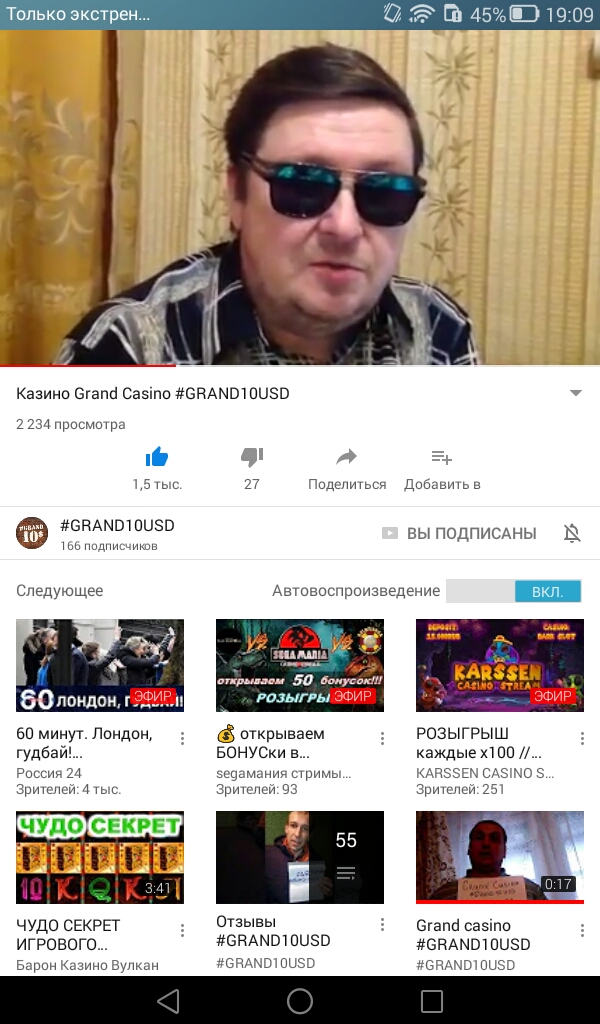600x1024 pixels.
Task: Play the ЧУДО СЕКРЕТ ИГРОВОГО video
Action: (100, 857)
